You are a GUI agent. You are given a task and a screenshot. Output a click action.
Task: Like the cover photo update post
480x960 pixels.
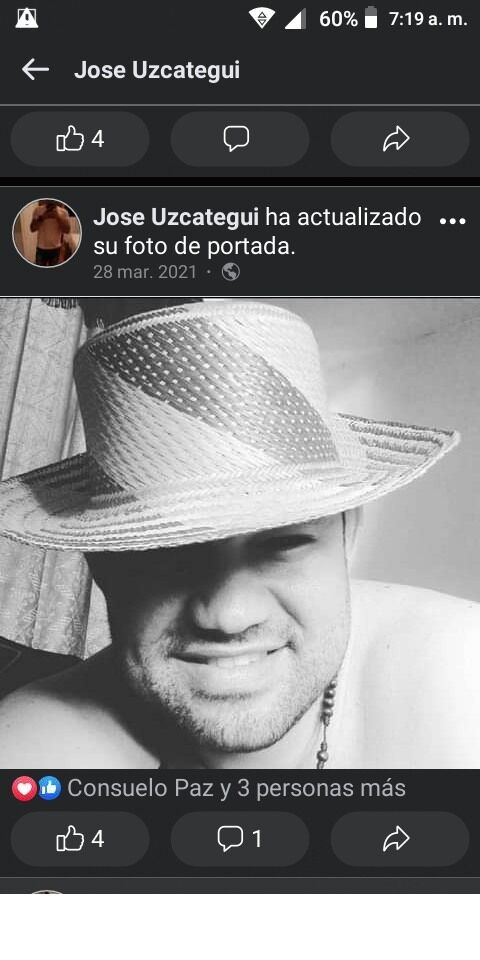click(x=80, y=839)
